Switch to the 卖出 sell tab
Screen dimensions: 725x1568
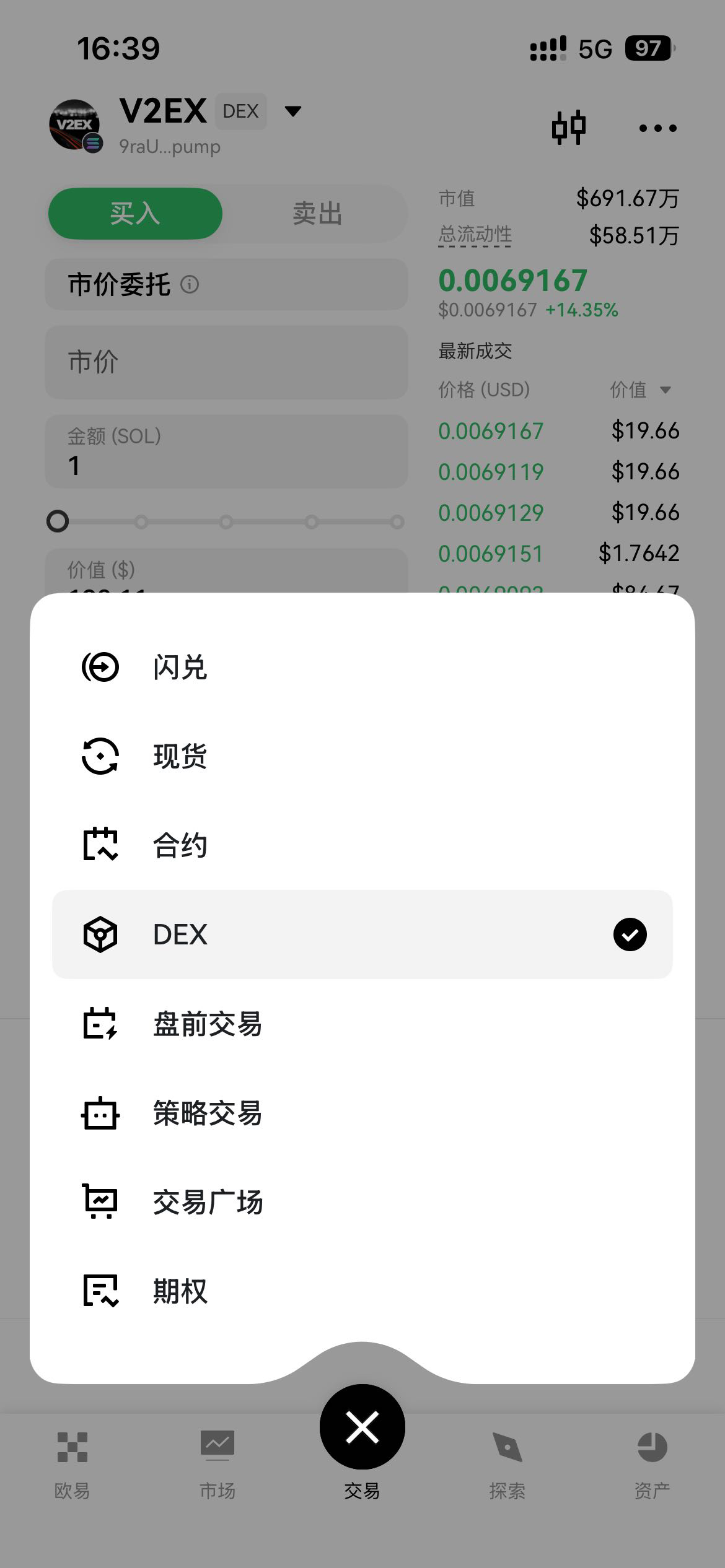click(x=317, y=214)
